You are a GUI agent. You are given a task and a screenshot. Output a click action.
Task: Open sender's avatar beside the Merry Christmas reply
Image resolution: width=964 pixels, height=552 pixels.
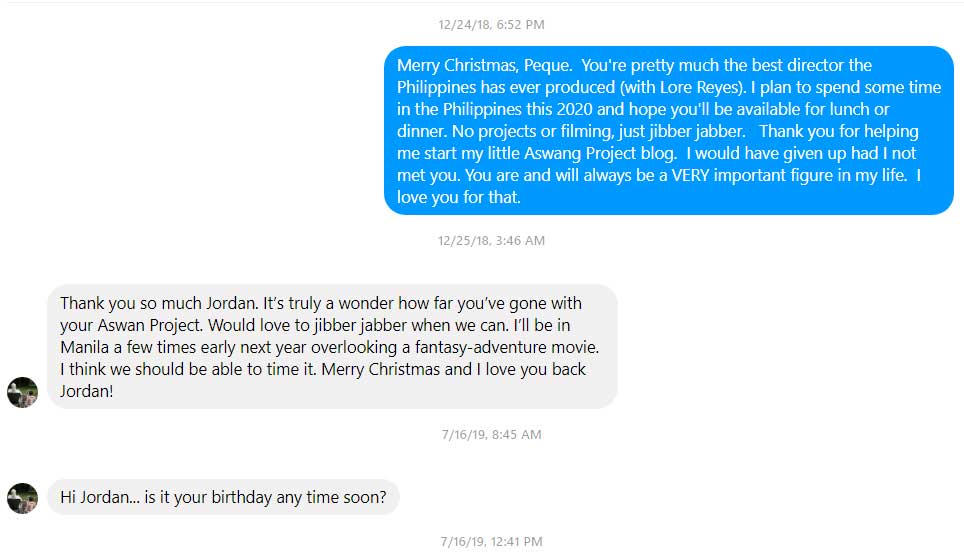click(22, 392)
